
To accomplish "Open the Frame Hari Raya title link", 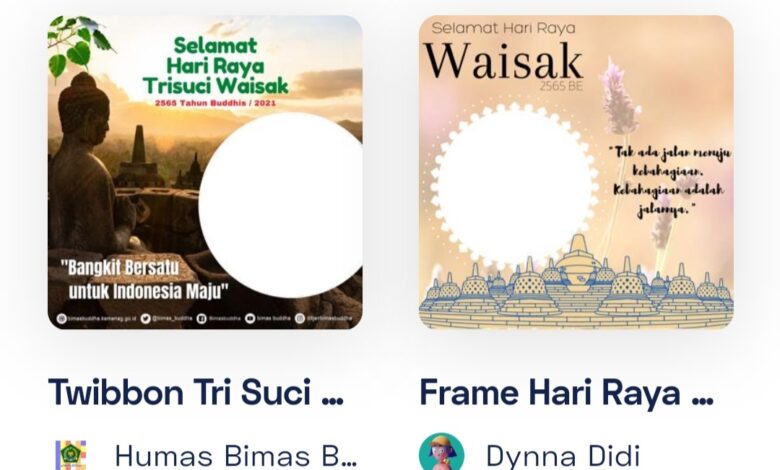I will point(566,392).
